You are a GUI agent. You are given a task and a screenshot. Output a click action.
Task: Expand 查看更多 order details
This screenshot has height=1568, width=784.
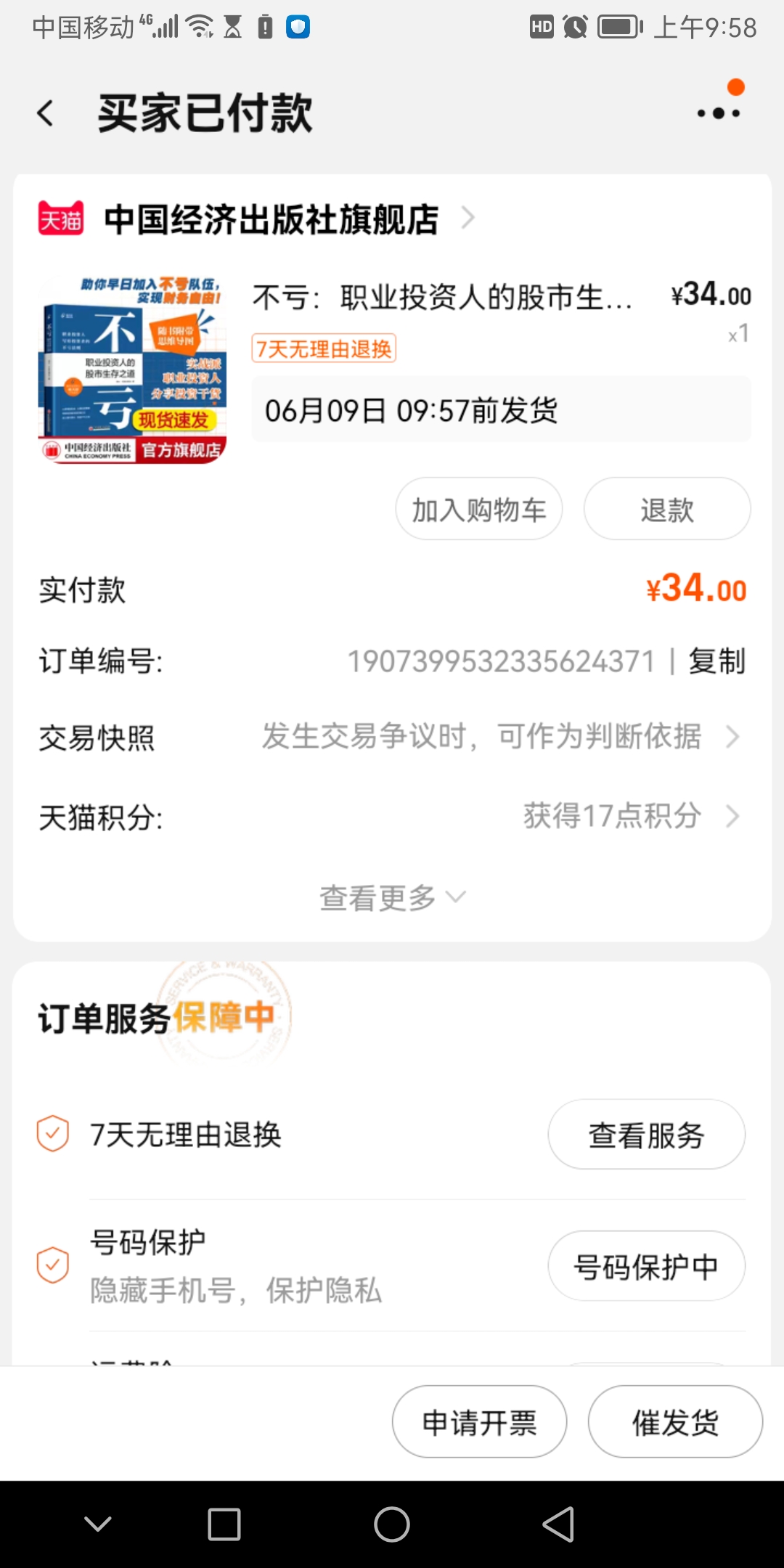(x=392, y=898)
